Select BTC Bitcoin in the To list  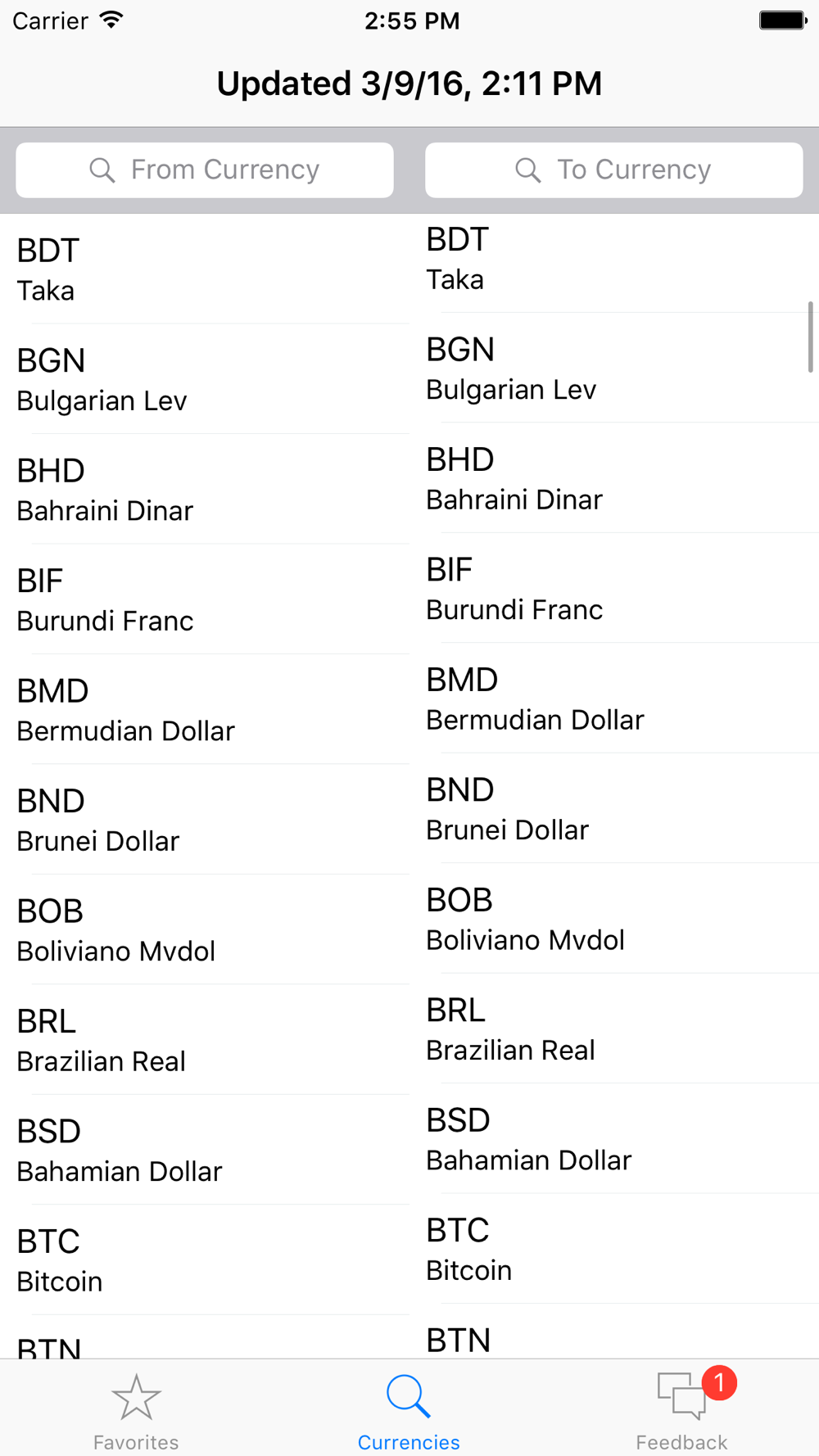(x=614, y=1250)
